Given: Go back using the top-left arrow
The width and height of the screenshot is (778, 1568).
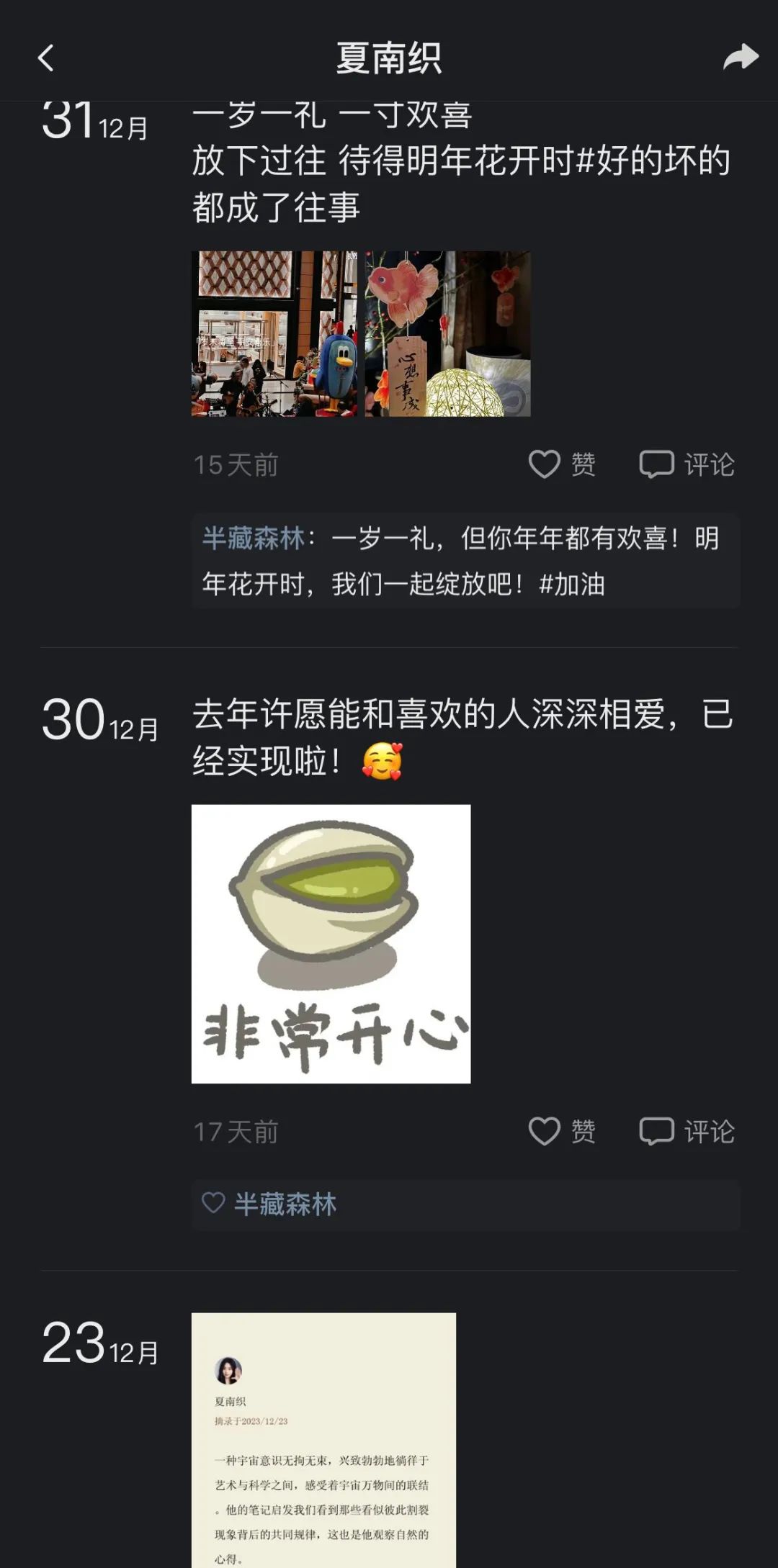Looking at the screenshot, I should (x=46, y=58).
